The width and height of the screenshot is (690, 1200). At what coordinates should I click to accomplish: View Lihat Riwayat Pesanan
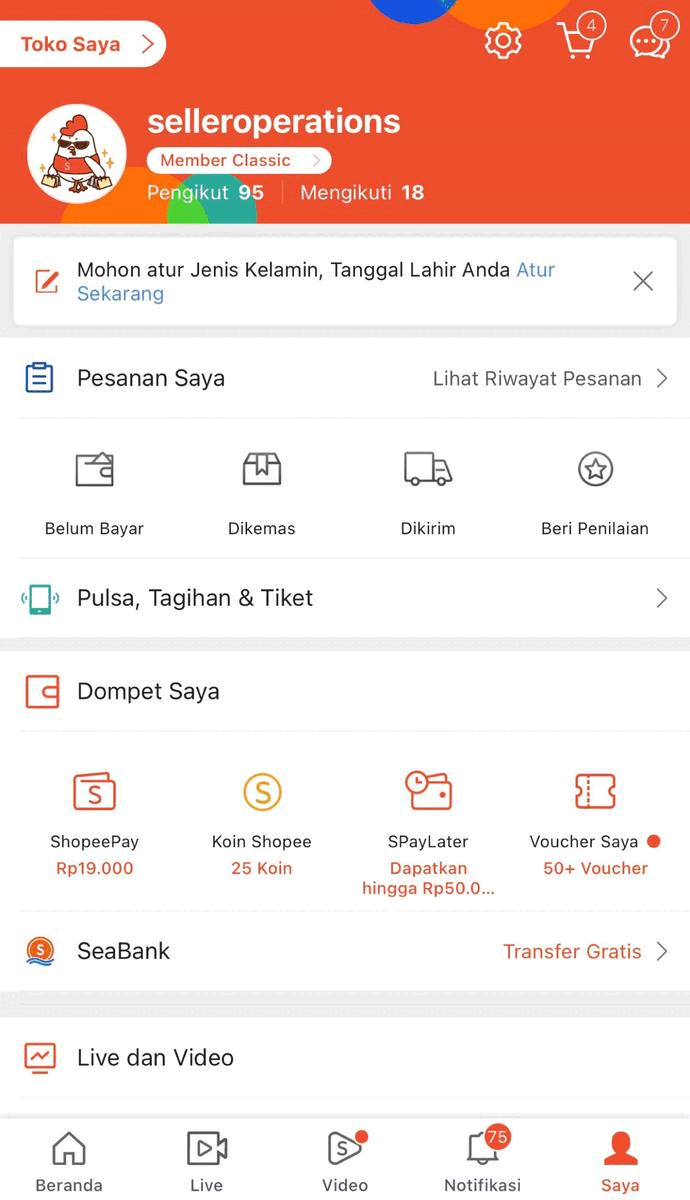click(549, 378)
